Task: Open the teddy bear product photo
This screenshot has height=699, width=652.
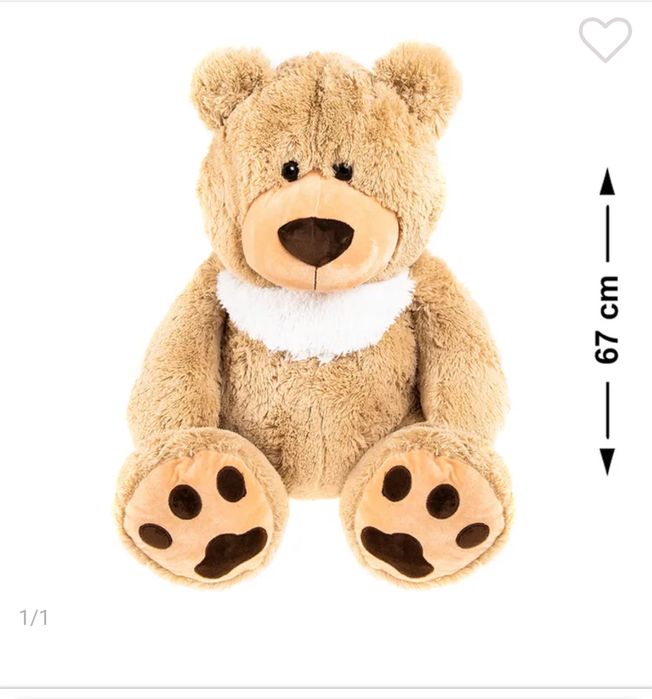Action: tap(315, 320)
